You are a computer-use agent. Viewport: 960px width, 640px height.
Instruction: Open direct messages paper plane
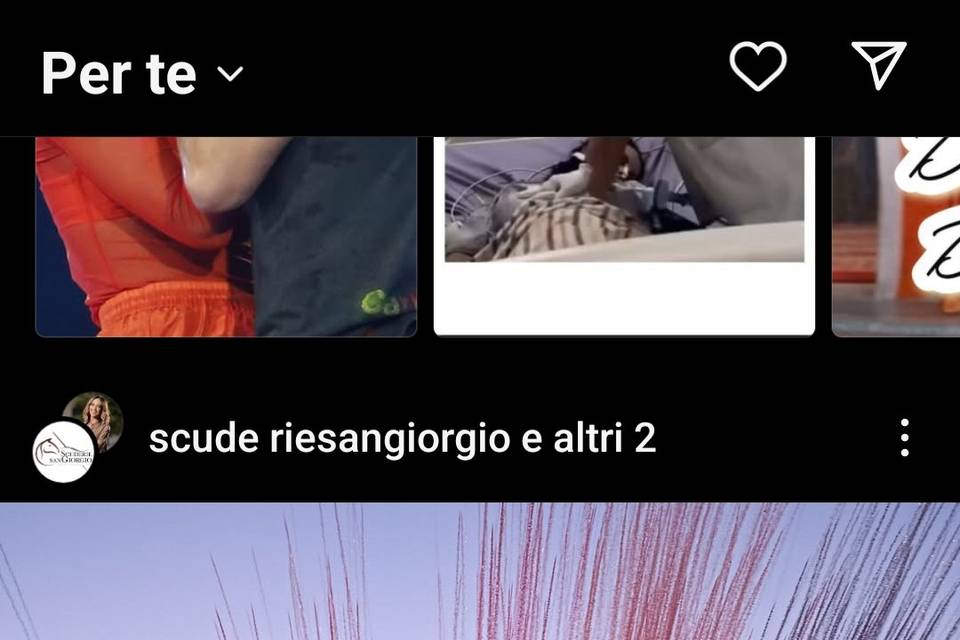point(879,66)
